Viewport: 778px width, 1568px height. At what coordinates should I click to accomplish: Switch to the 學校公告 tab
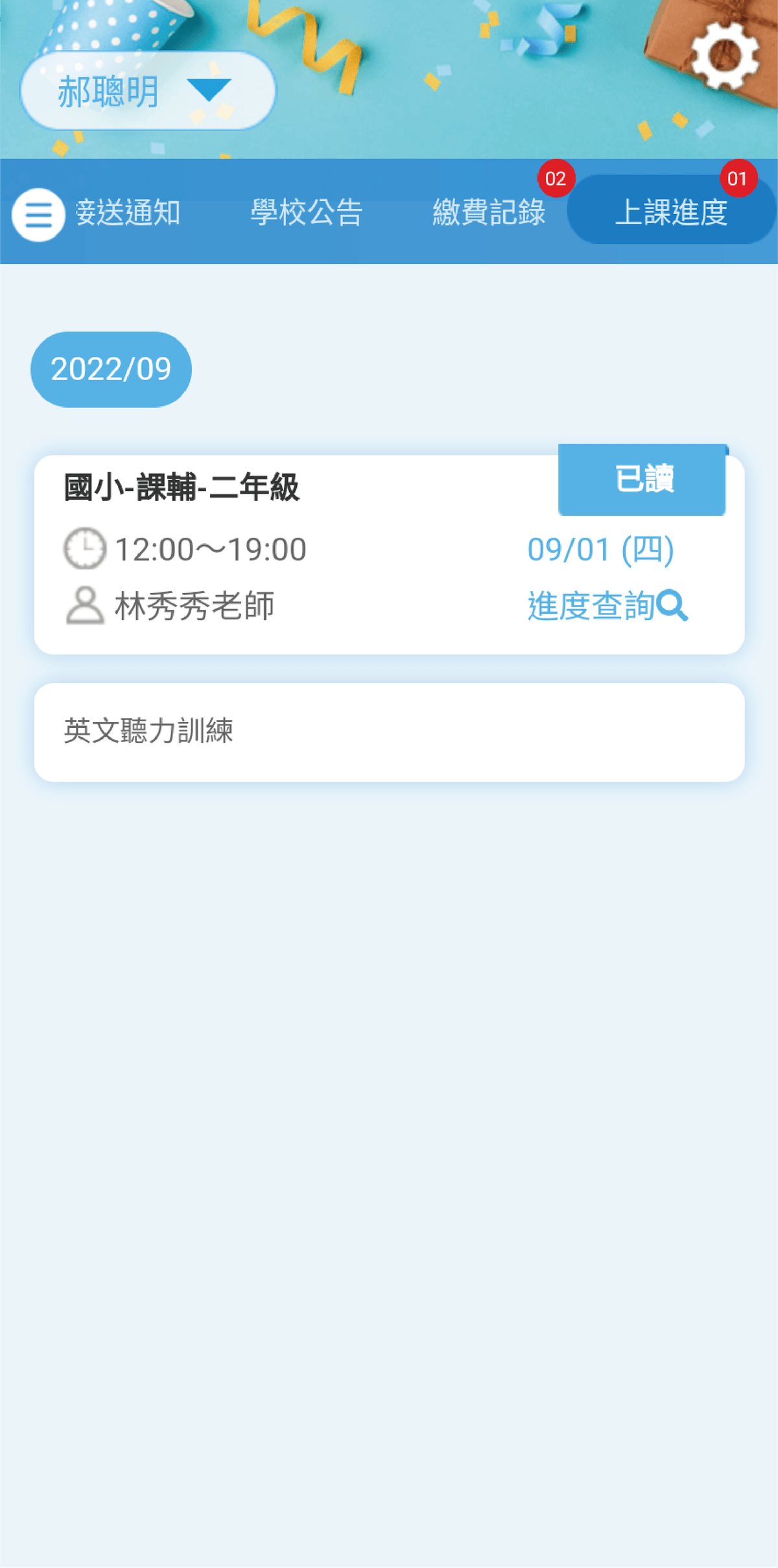(306, 213)
